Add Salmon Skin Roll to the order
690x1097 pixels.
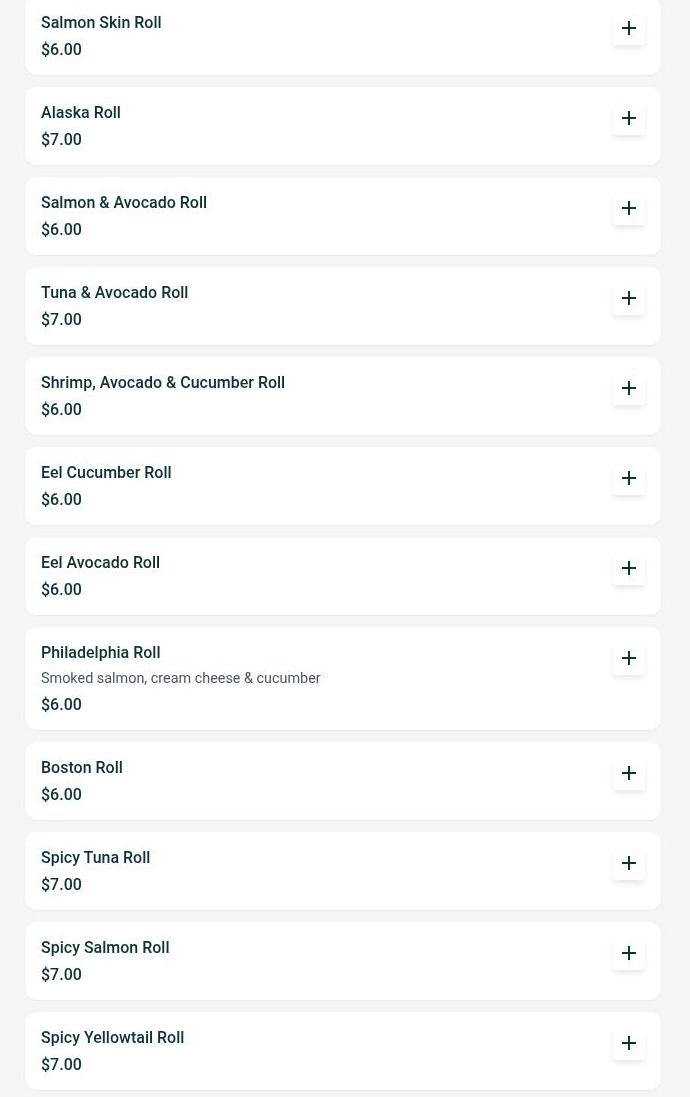[629, 28]
